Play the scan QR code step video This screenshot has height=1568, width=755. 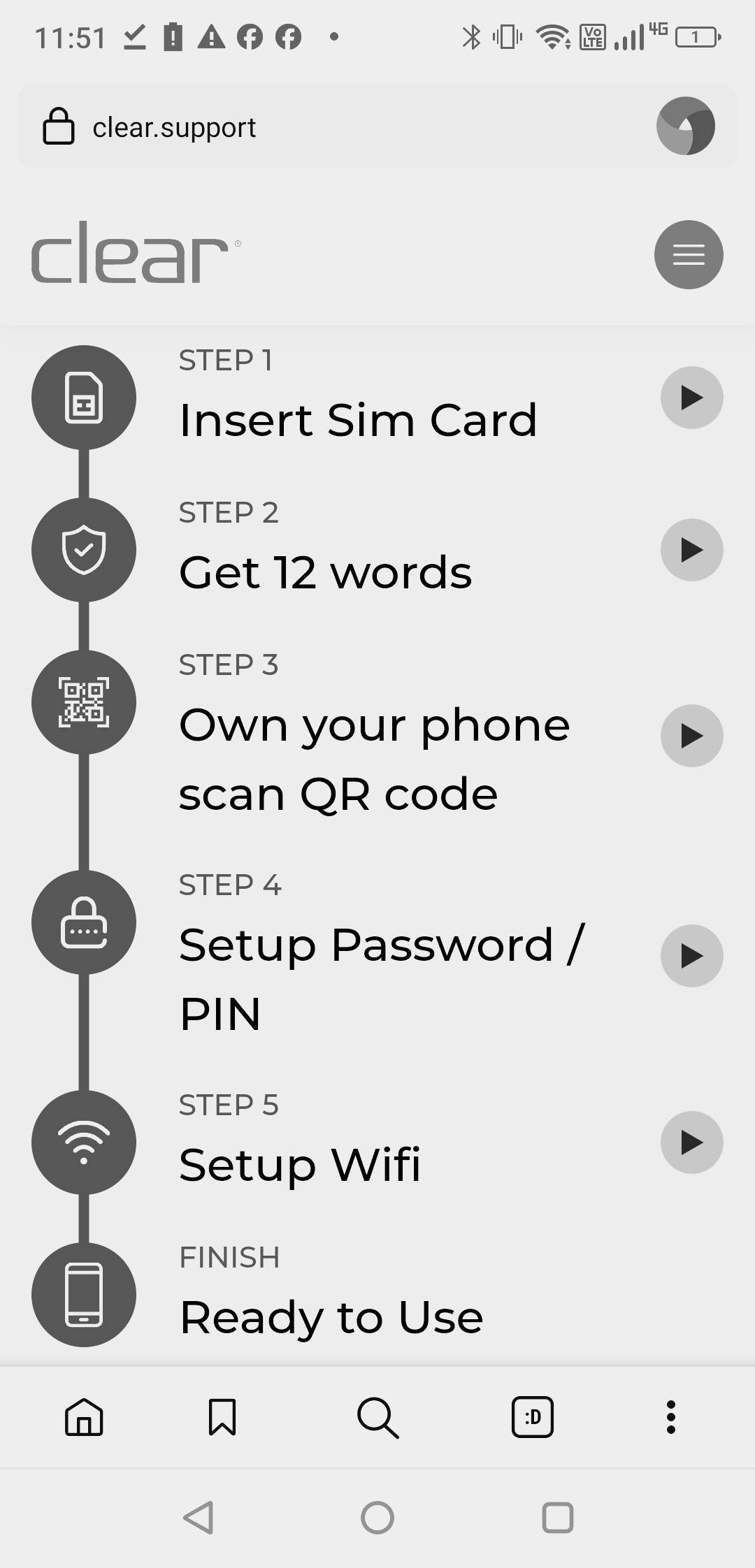point(691,736)
